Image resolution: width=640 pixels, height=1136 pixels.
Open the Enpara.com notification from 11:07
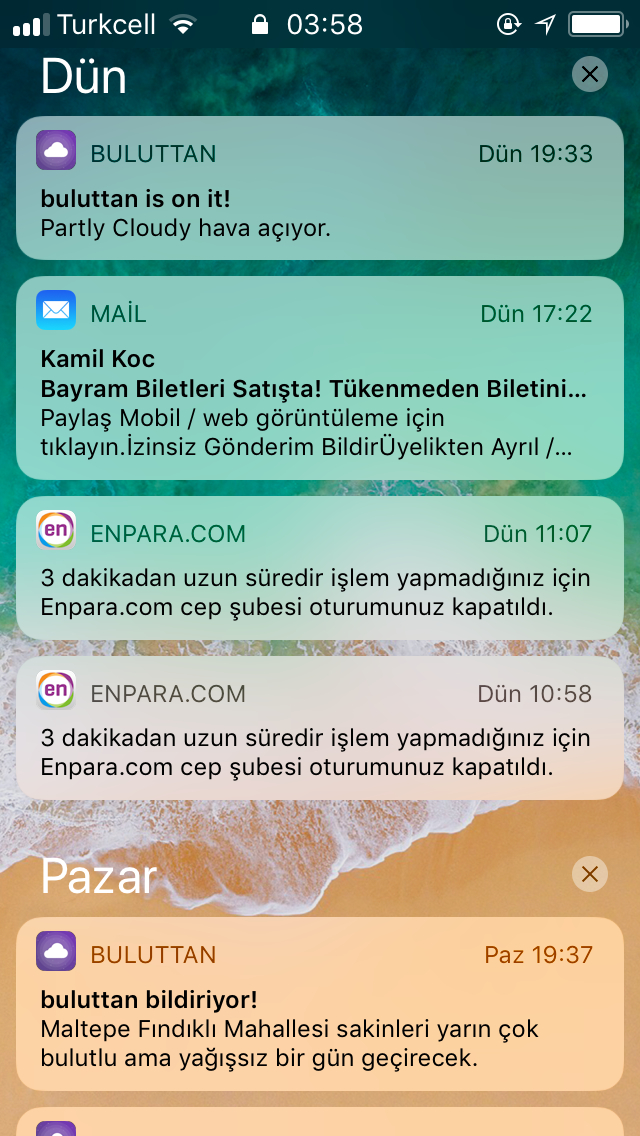[320, 568]
